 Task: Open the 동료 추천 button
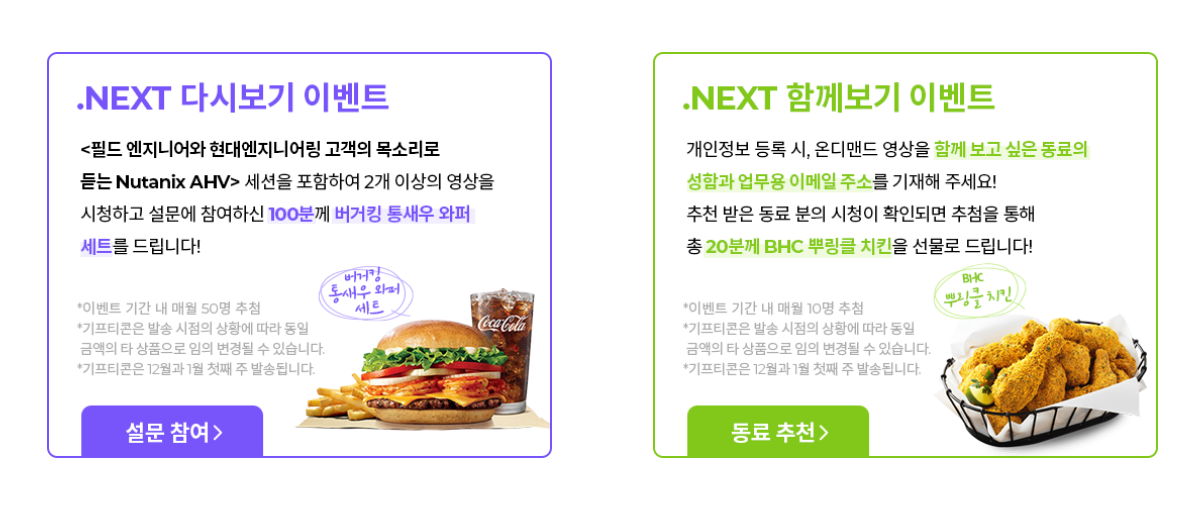(x=778, y=432)
